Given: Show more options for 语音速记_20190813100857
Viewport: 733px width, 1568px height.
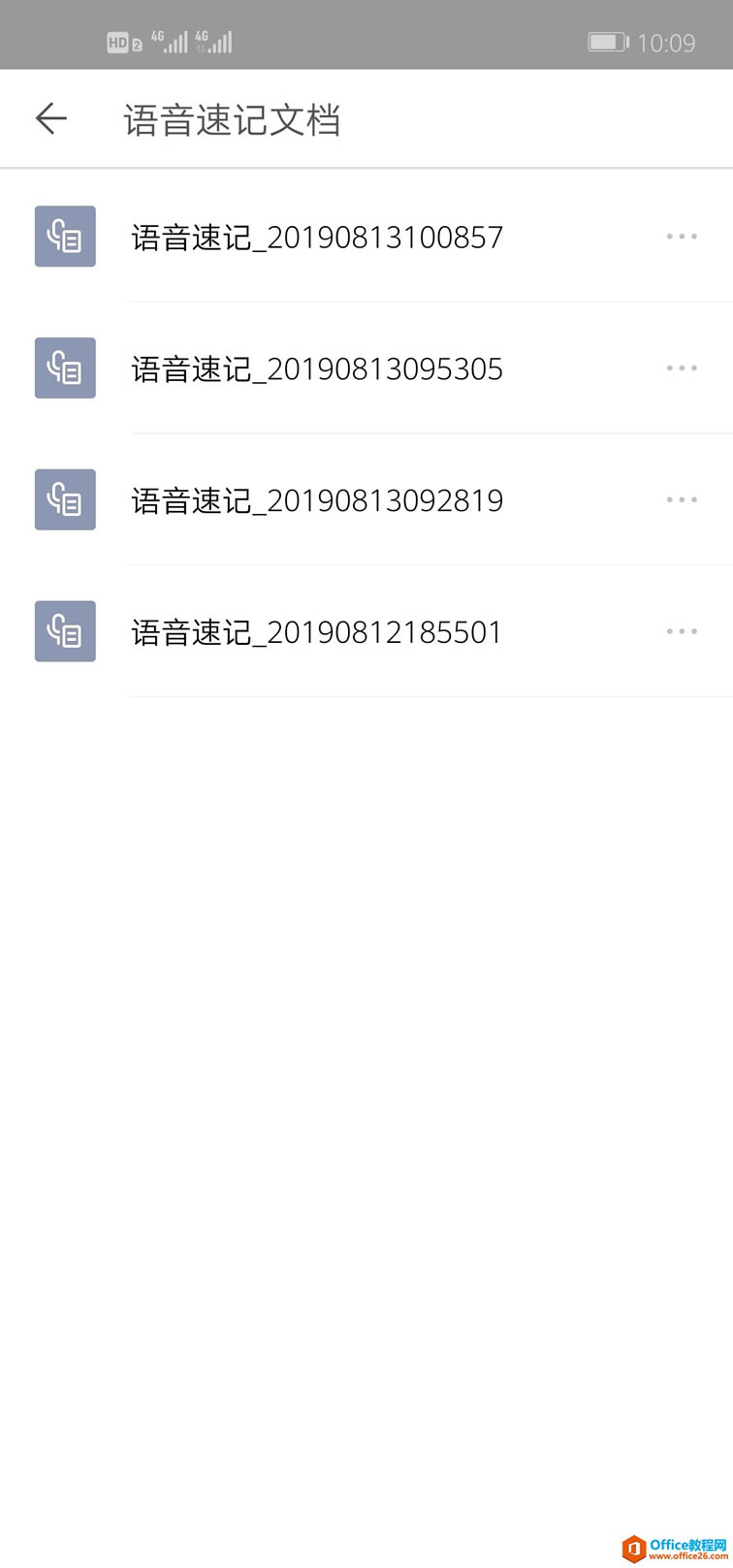Looking at the screenshot, I should [x=682, y=237].
